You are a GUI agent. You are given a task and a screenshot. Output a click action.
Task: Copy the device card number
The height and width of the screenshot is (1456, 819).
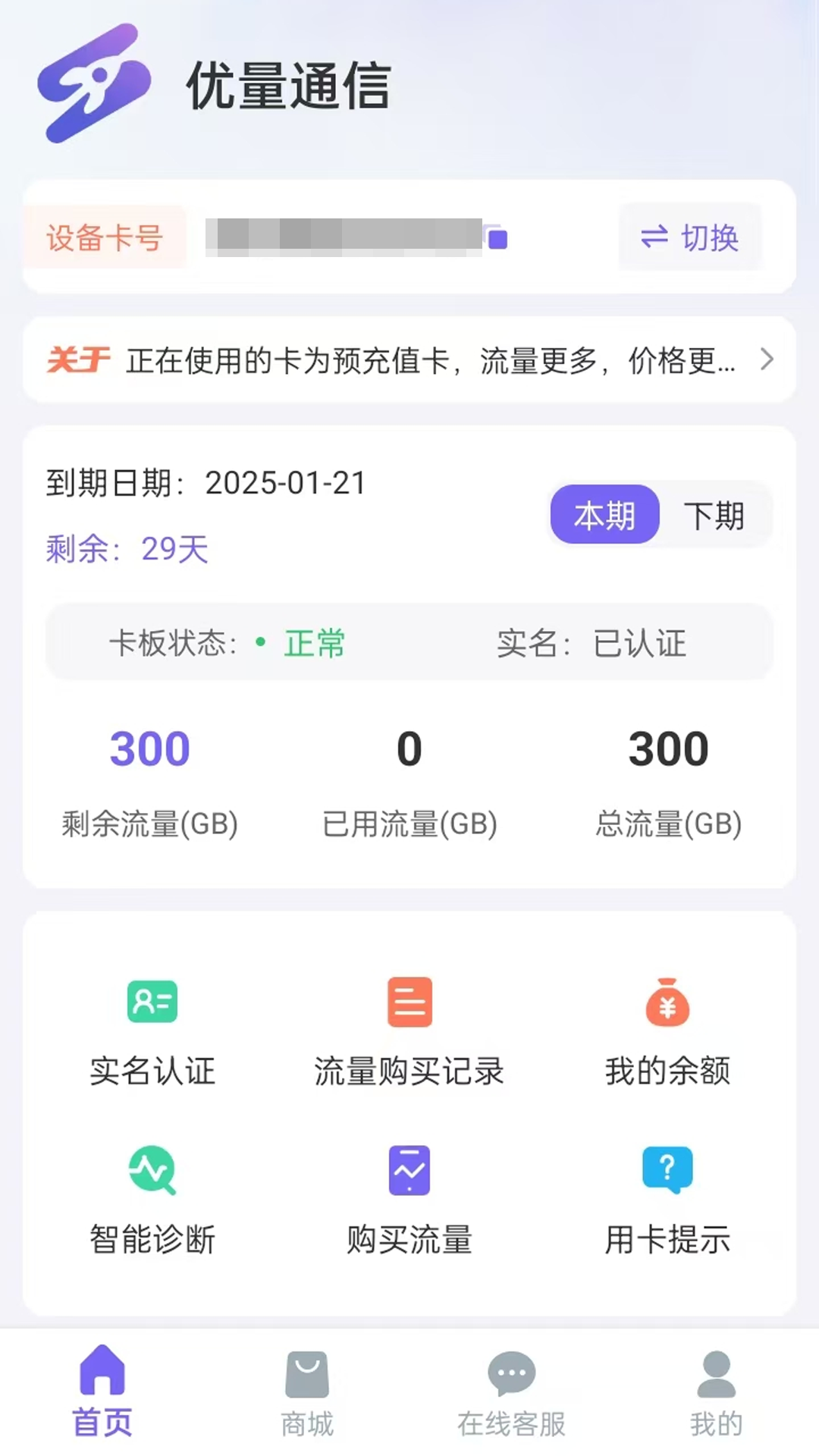click(496, 238)
